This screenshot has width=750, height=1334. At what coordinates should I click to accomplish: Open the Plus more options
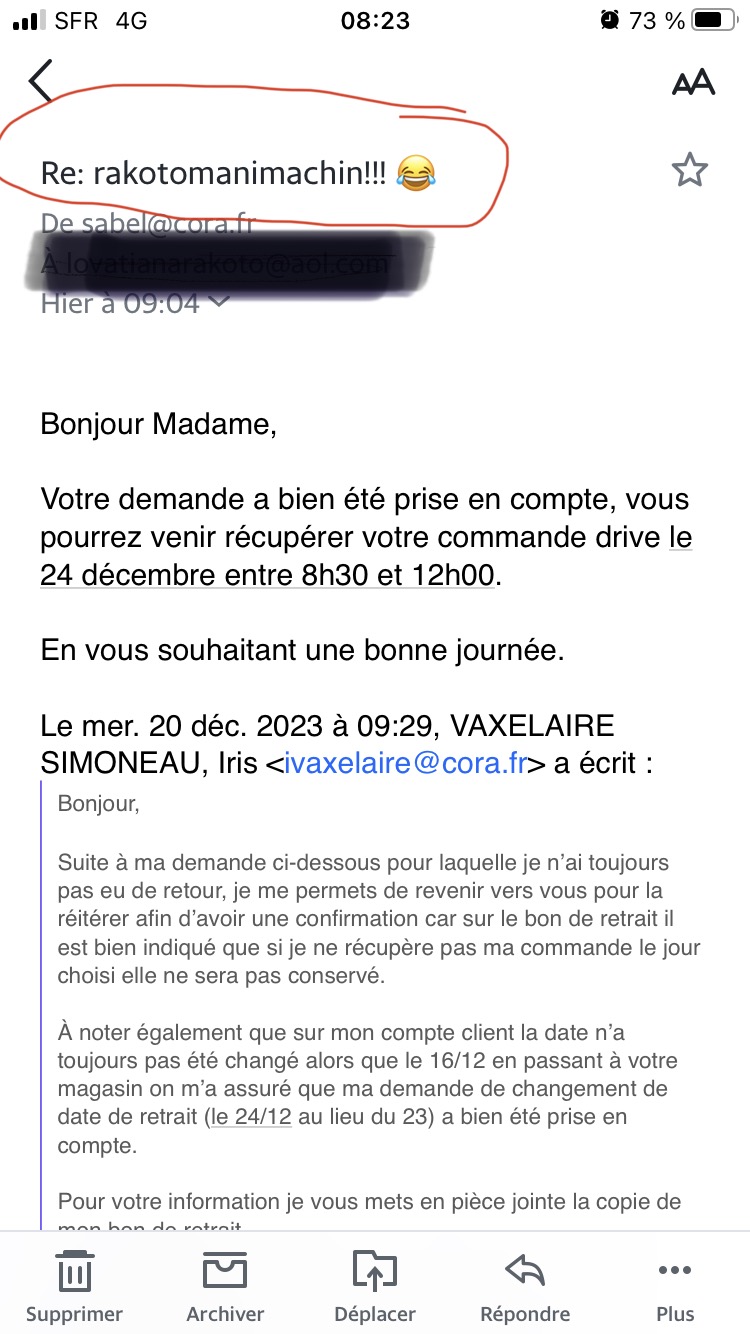point(675,1285)
